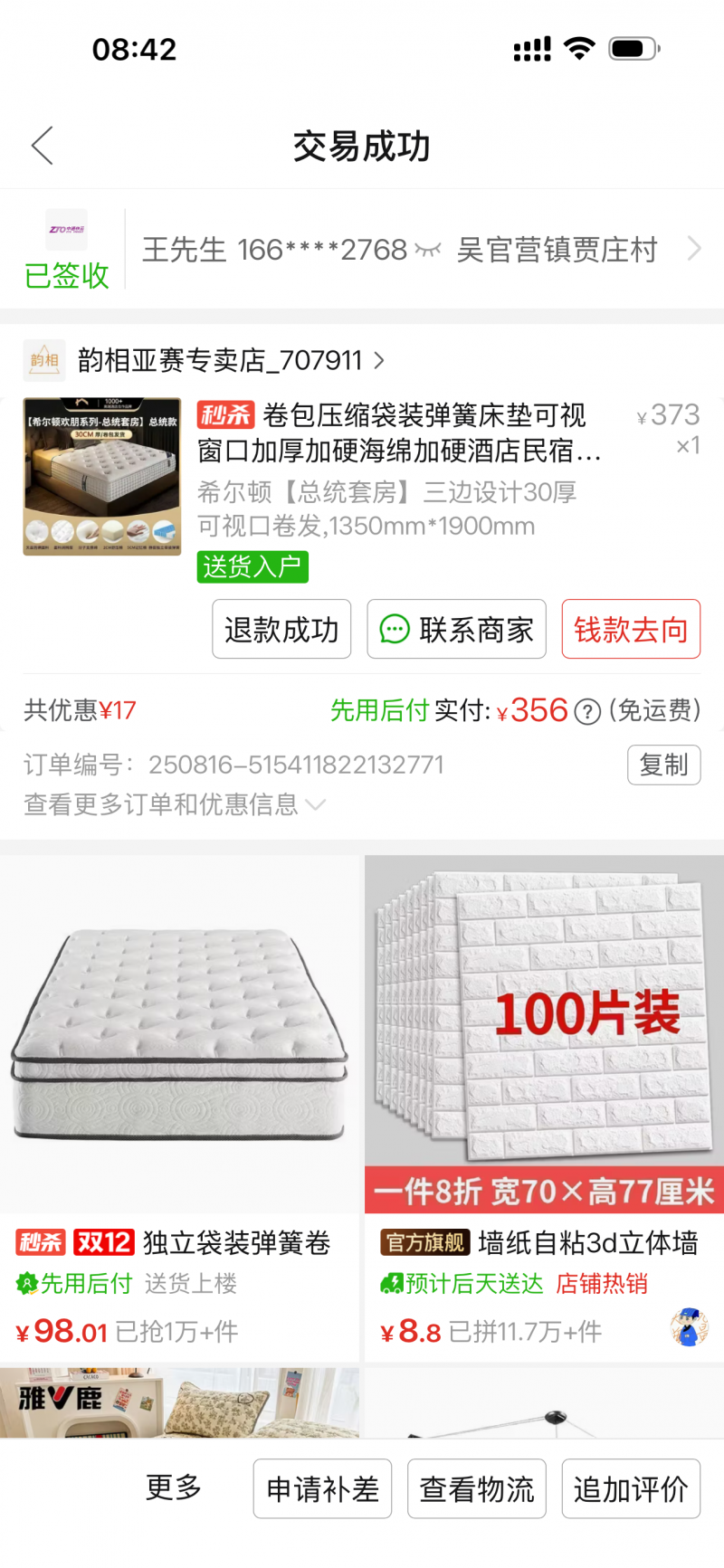Tap the 申请补差 button
Viewport: 724px width, 1568px height.
point(322,1489)
